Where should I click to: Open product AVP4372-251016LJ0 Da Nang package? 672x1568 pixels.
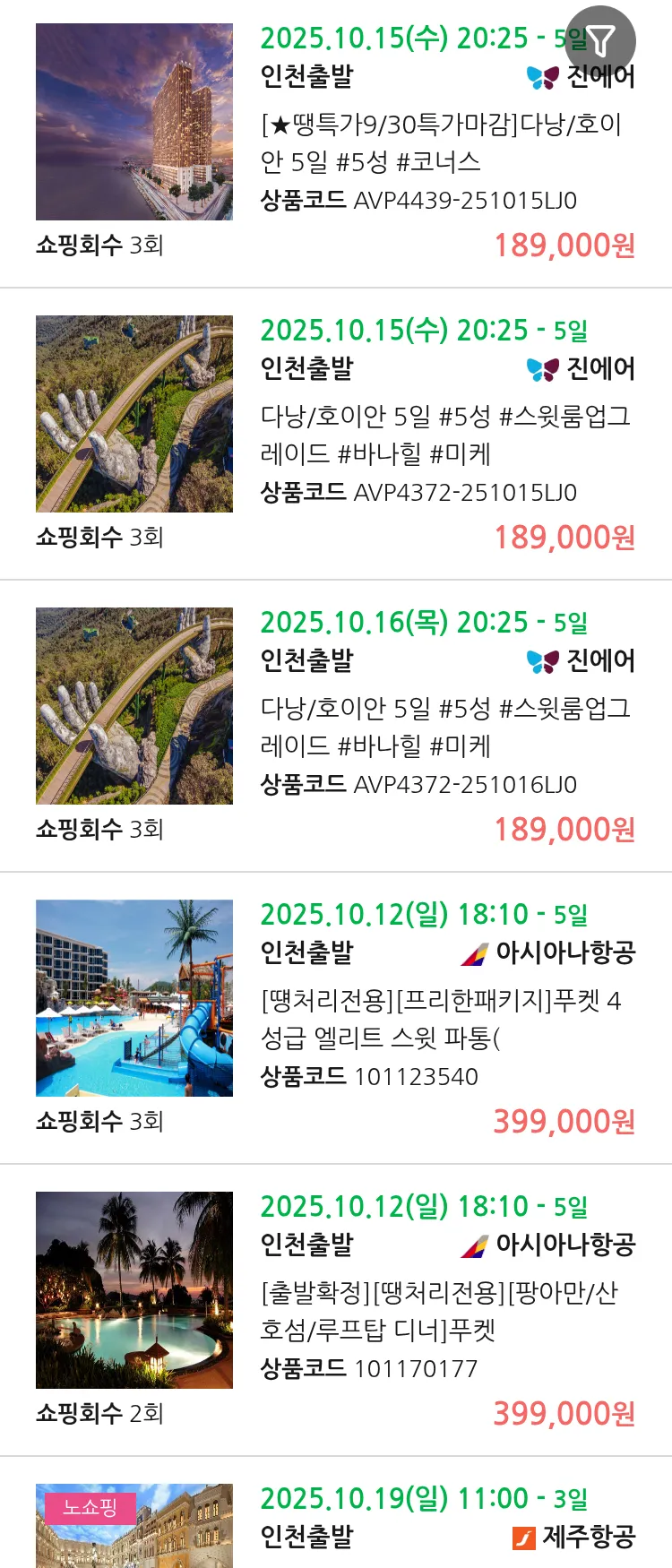click(x=445, y=728)
